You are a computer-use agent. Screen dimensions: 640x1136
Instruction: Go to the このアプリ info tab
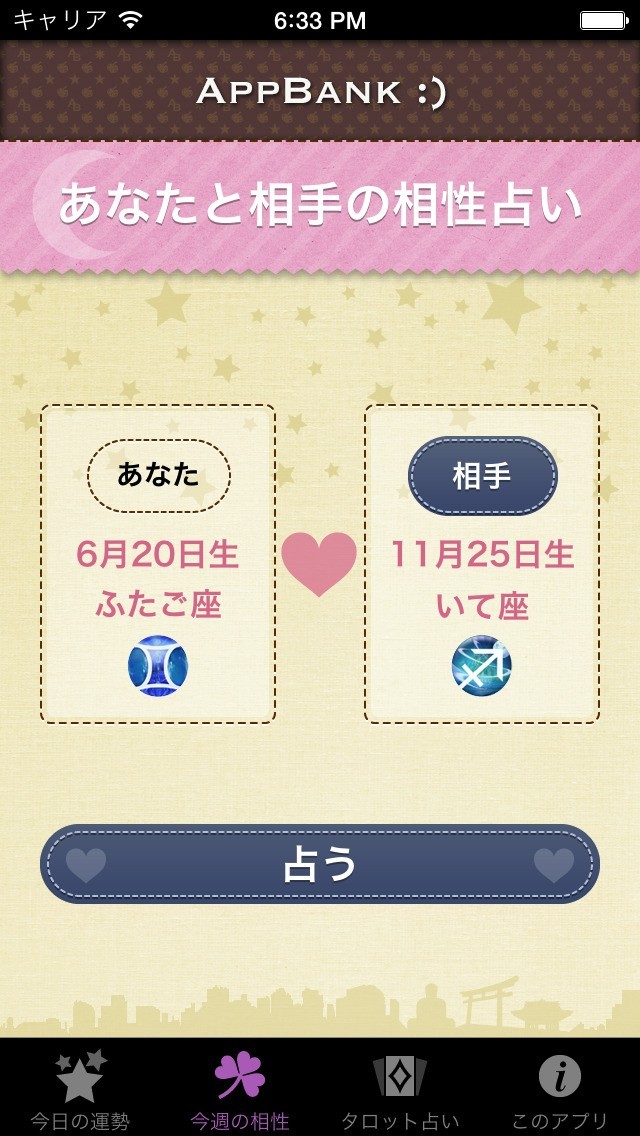pos(560,1090)
